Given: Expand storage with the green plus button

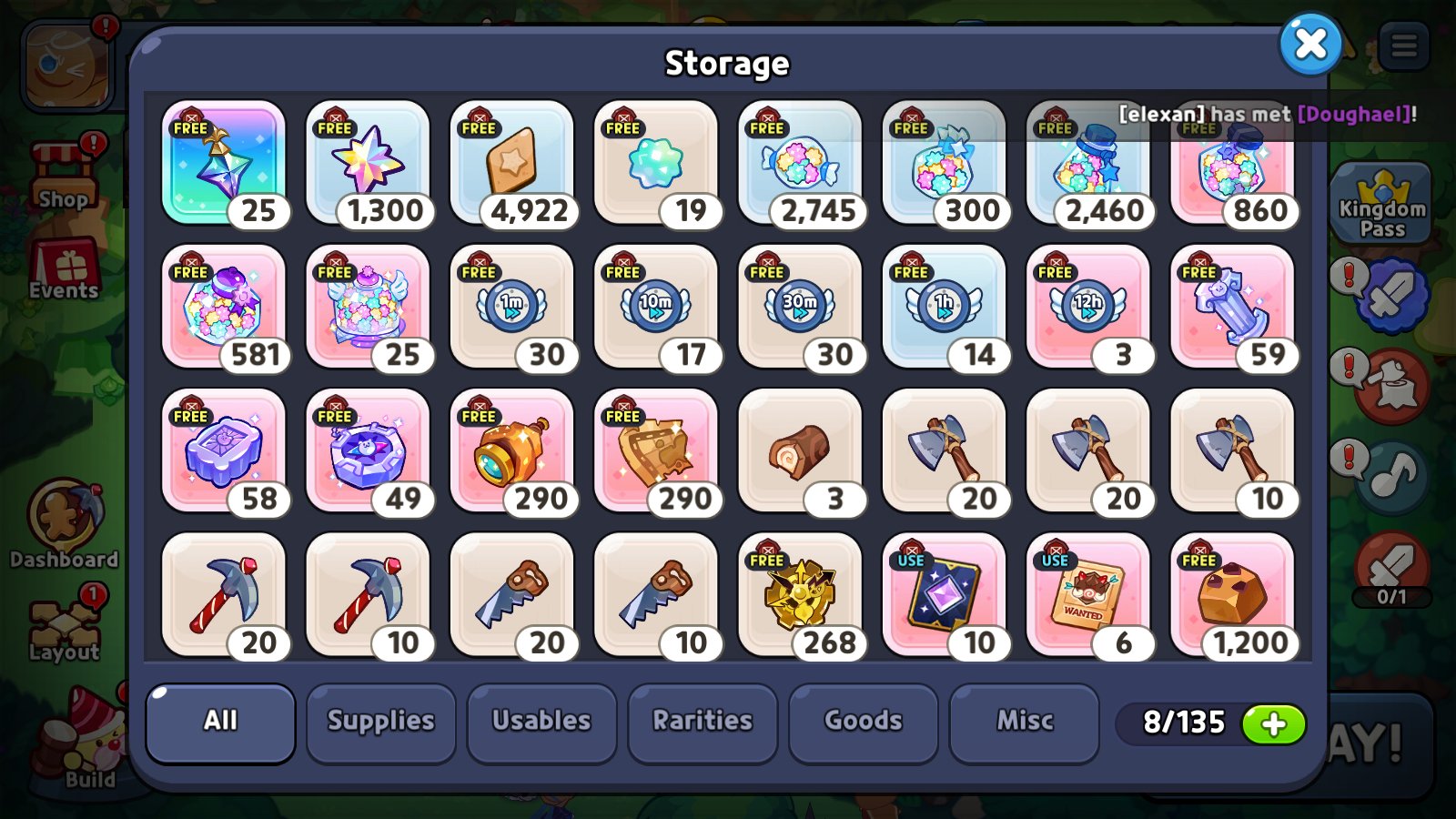Looking at the screenshot, I should pyautogui.click(x=1274, y=724).
